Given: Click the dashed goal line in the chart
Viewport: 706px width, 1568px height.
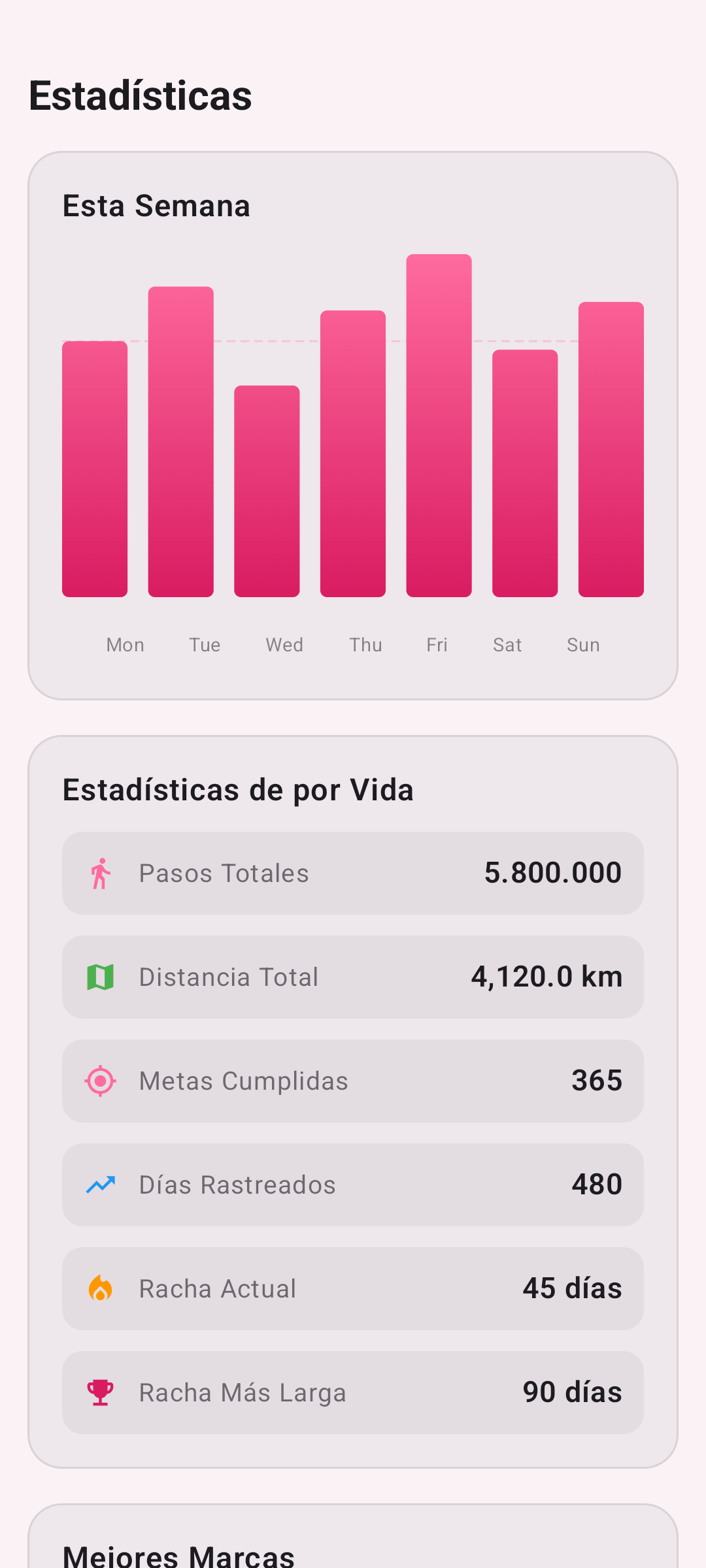Looking at the screenshot, I should [353, 340].
